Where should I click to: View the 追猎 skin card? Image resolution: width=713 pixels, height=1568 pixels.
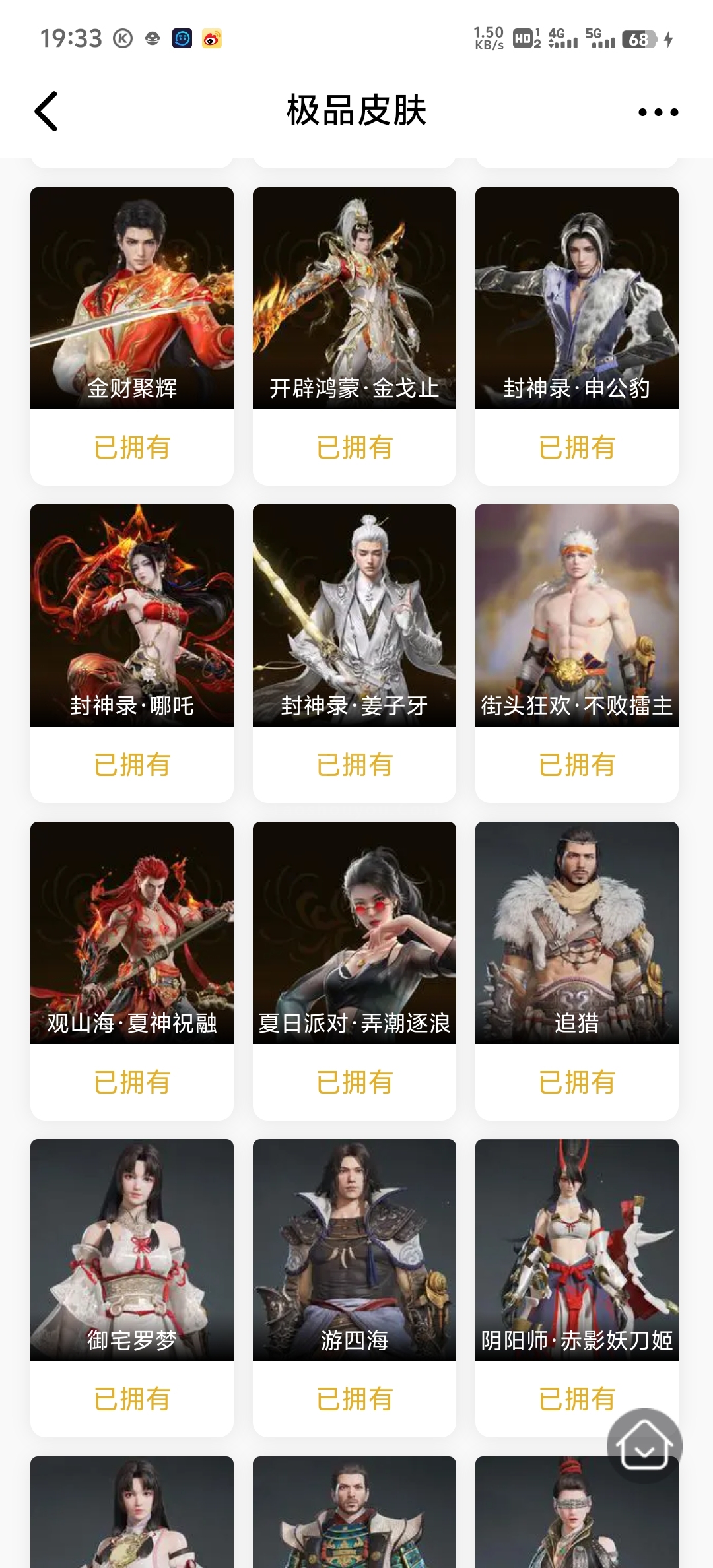pos(577,932)
